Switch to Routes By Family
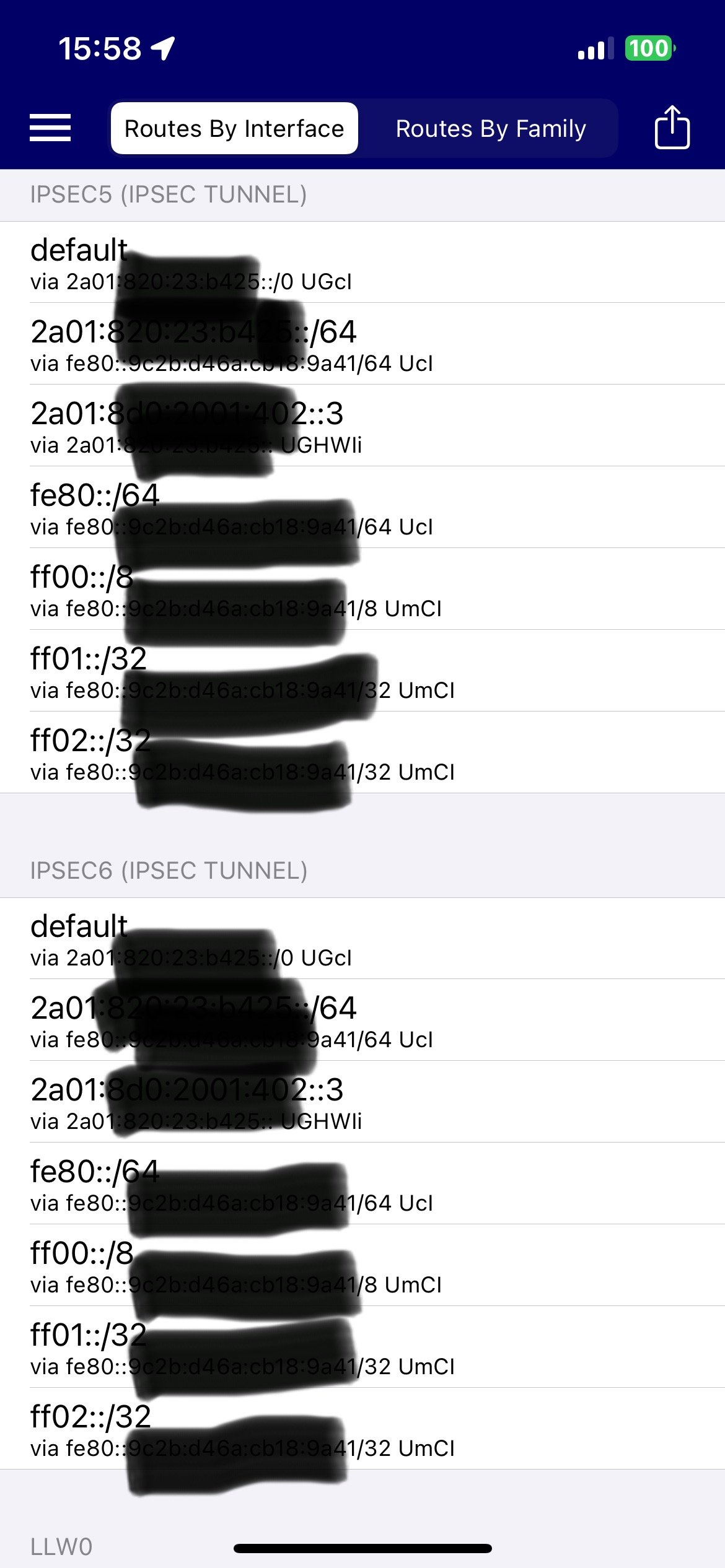 (490, 129)
